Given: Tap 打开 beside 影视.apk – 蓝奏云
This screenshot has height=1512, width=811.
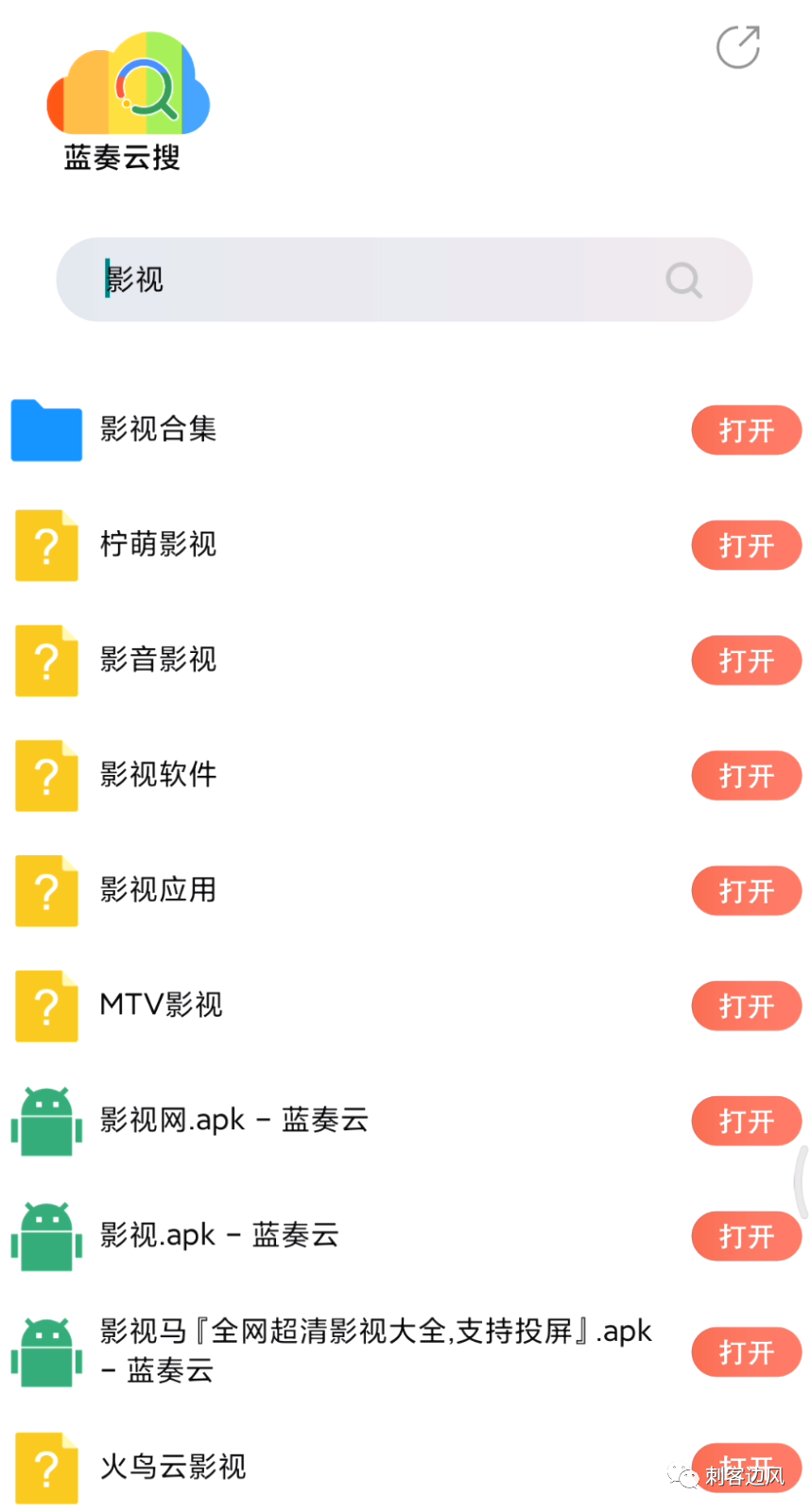Looking at the screenshot, I should click(746, 1236).
